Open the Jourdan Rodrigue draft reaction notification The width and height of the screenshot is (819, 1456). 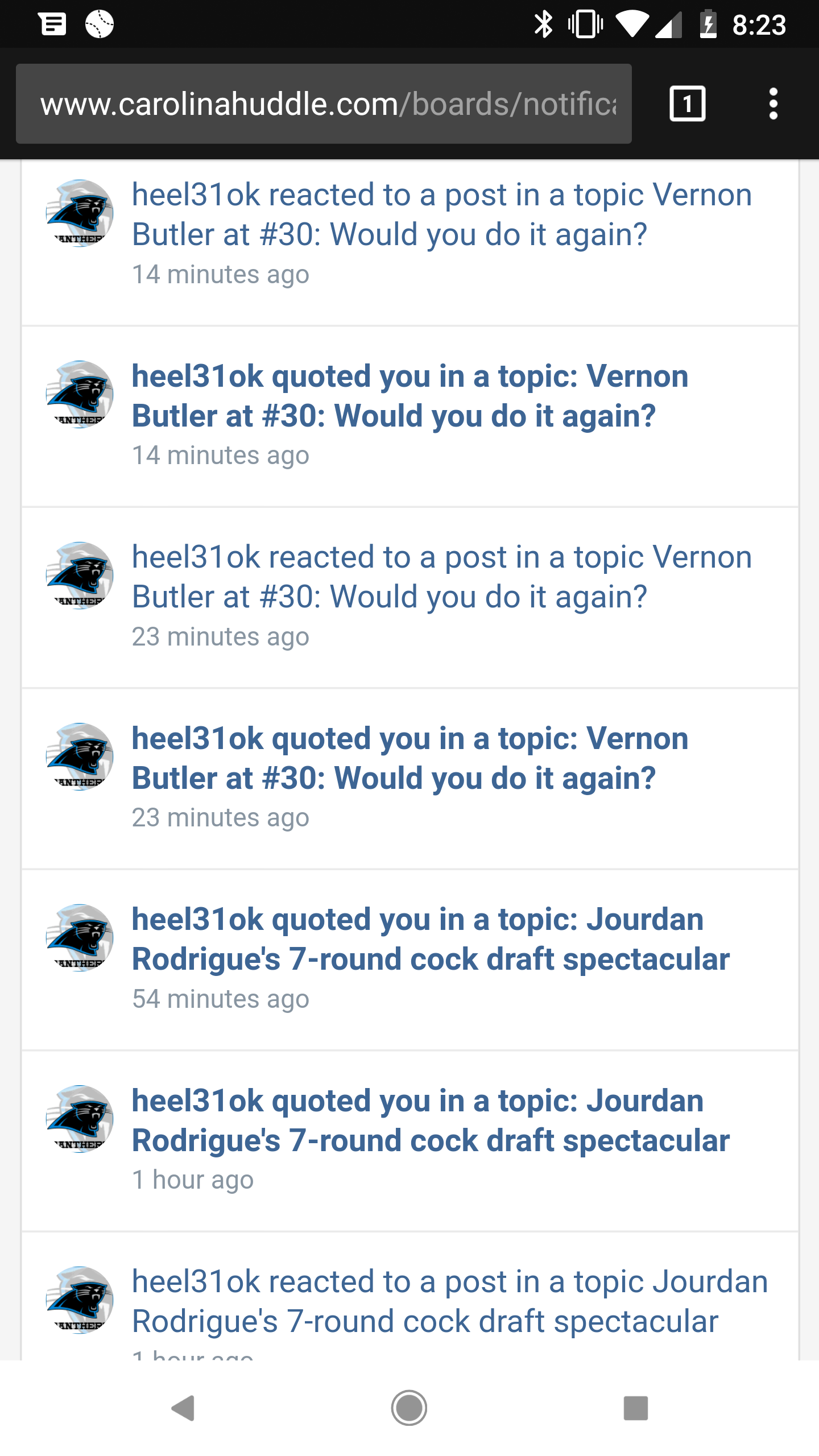449,1301
